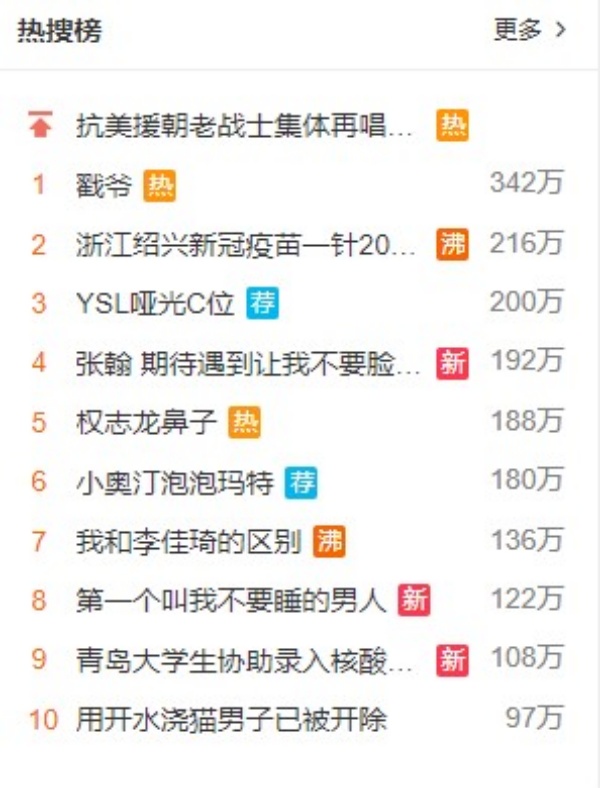Open topic 我和李佳琦的区别
The height and width of the screenshot is (788, 600).
click(188, 541)
